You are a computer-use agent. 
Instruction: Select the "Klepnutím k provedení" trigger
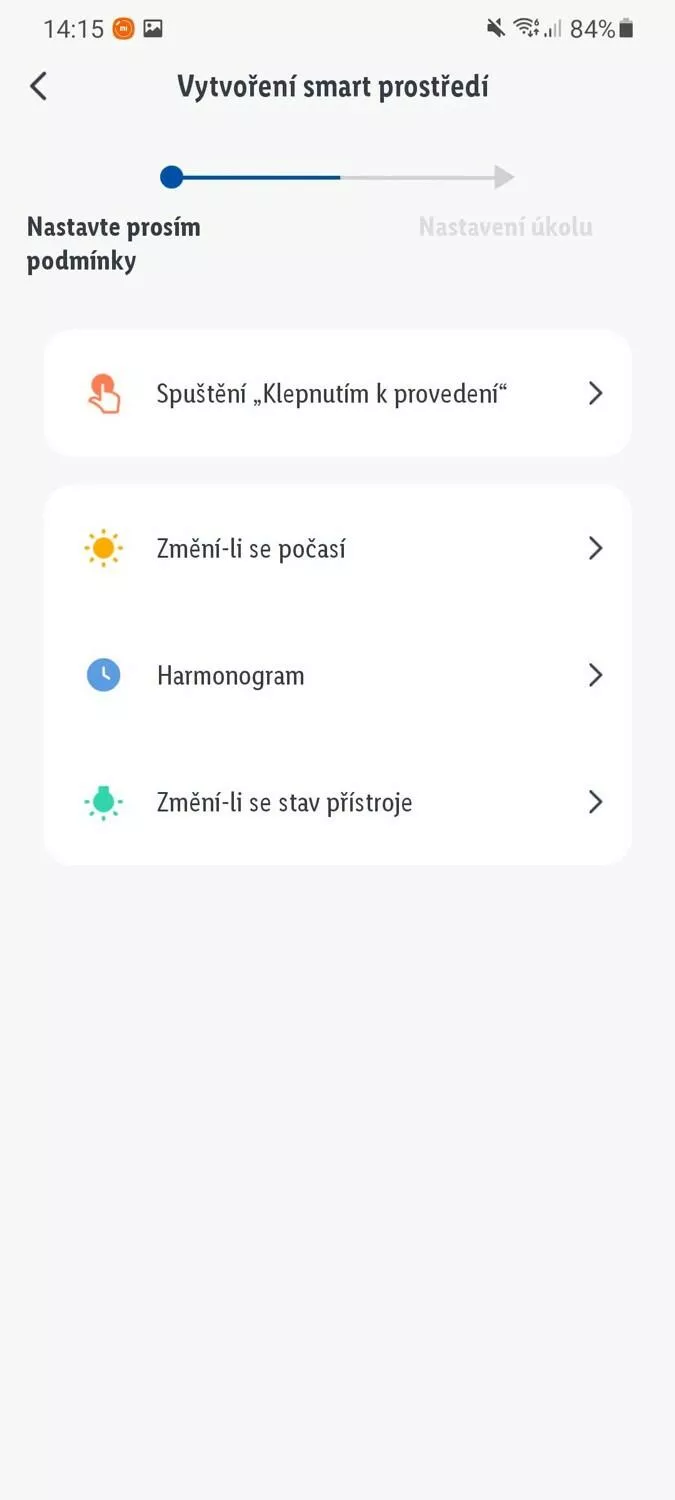click(x=337, y=393)
